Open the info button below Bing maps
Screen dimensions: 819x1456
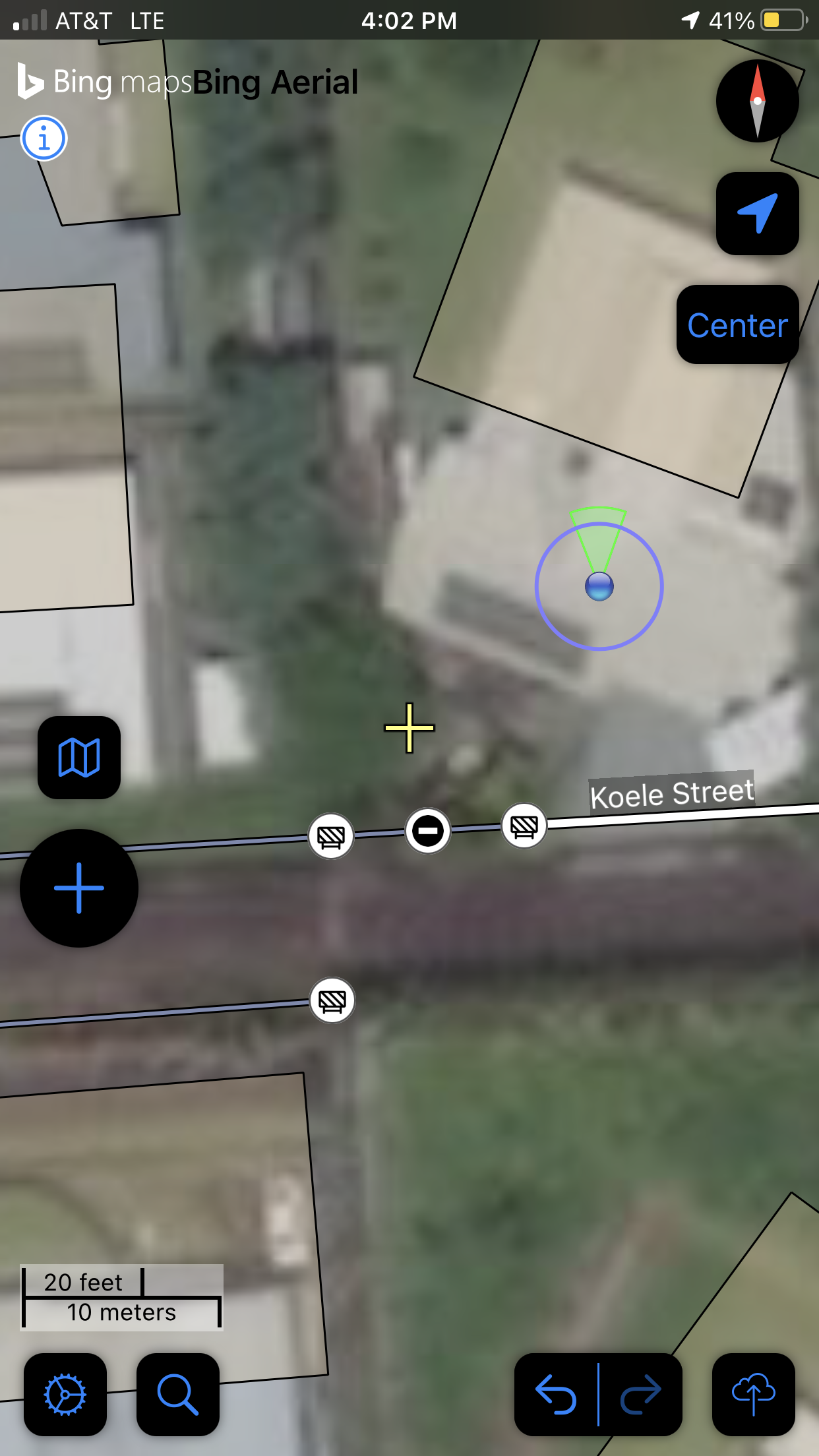click(x=44, y=138)
